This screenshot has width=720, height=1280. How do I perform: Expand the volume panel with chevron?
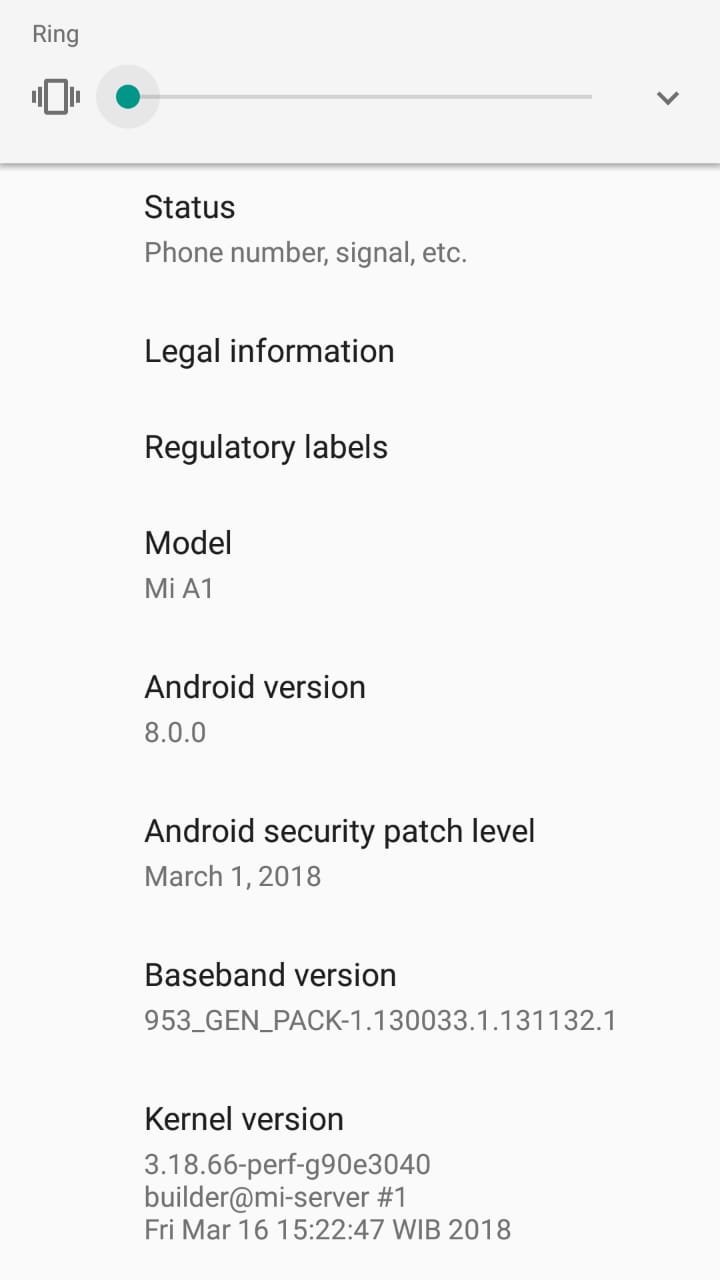pyautogui.click(x=667, y=97)
